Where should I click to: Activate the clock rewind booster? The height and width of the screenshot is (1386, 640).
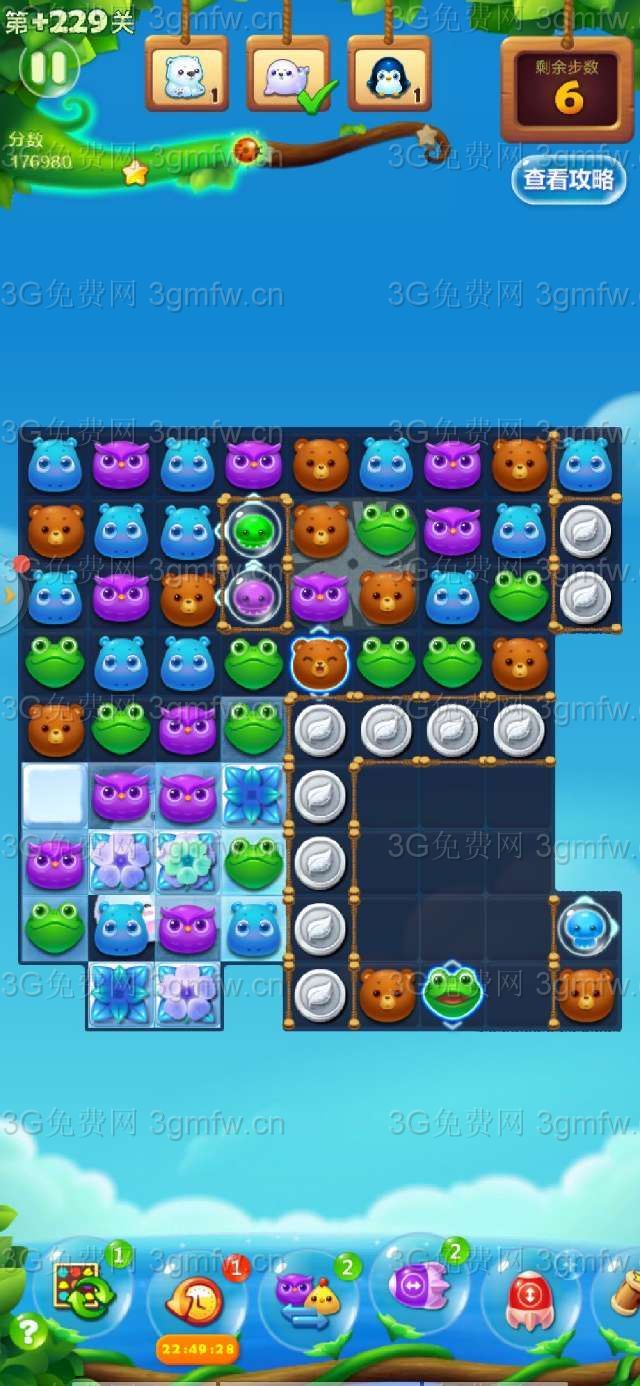coord(196,1297)
